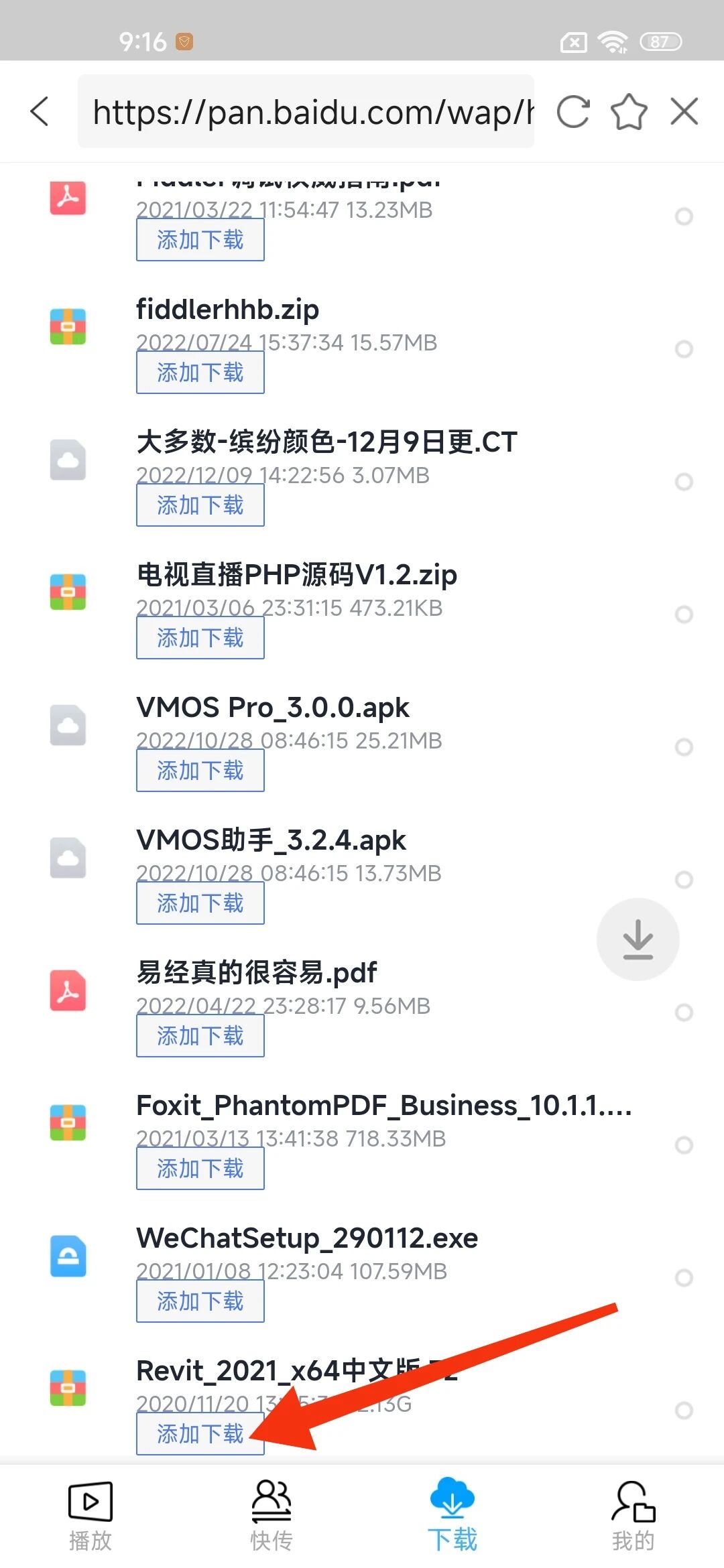The image size is (724, 1568).
Task: Close the browser page
Action: pos(684,111)
